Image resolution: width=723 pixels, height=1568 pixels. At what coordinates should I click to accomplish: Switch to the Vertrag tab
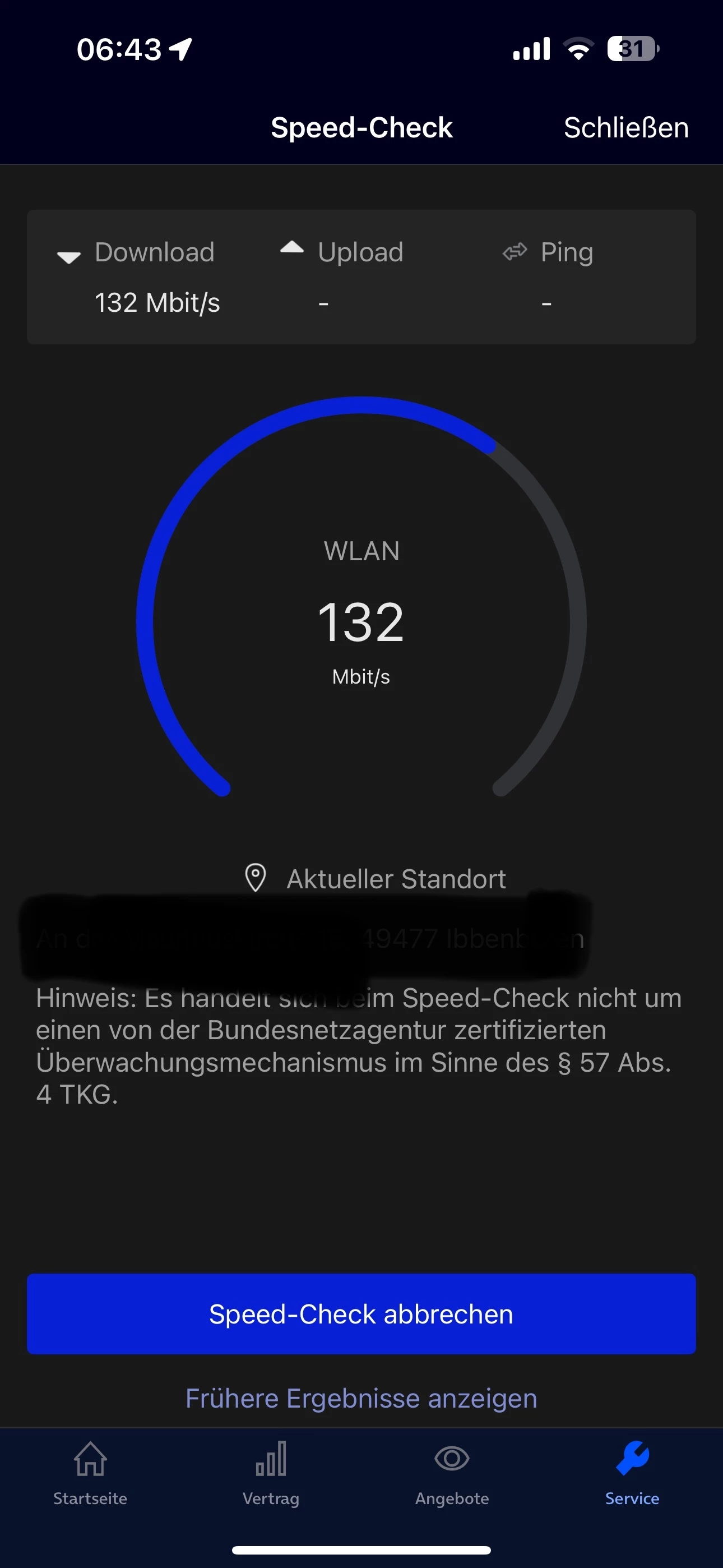coord(271,1473)
